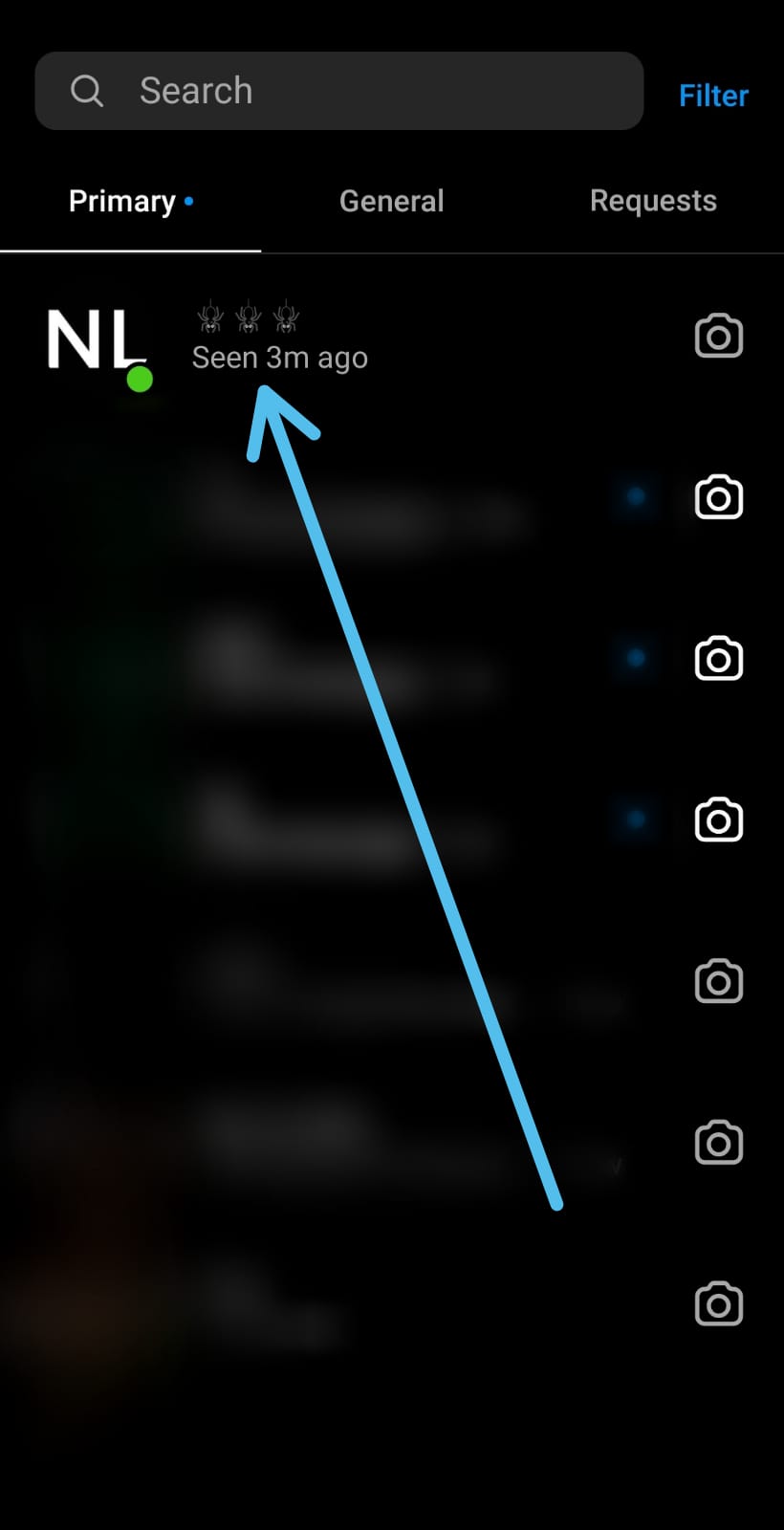
Task: Open the chat marked Seen 3m ago
Action: coord(344,337)
